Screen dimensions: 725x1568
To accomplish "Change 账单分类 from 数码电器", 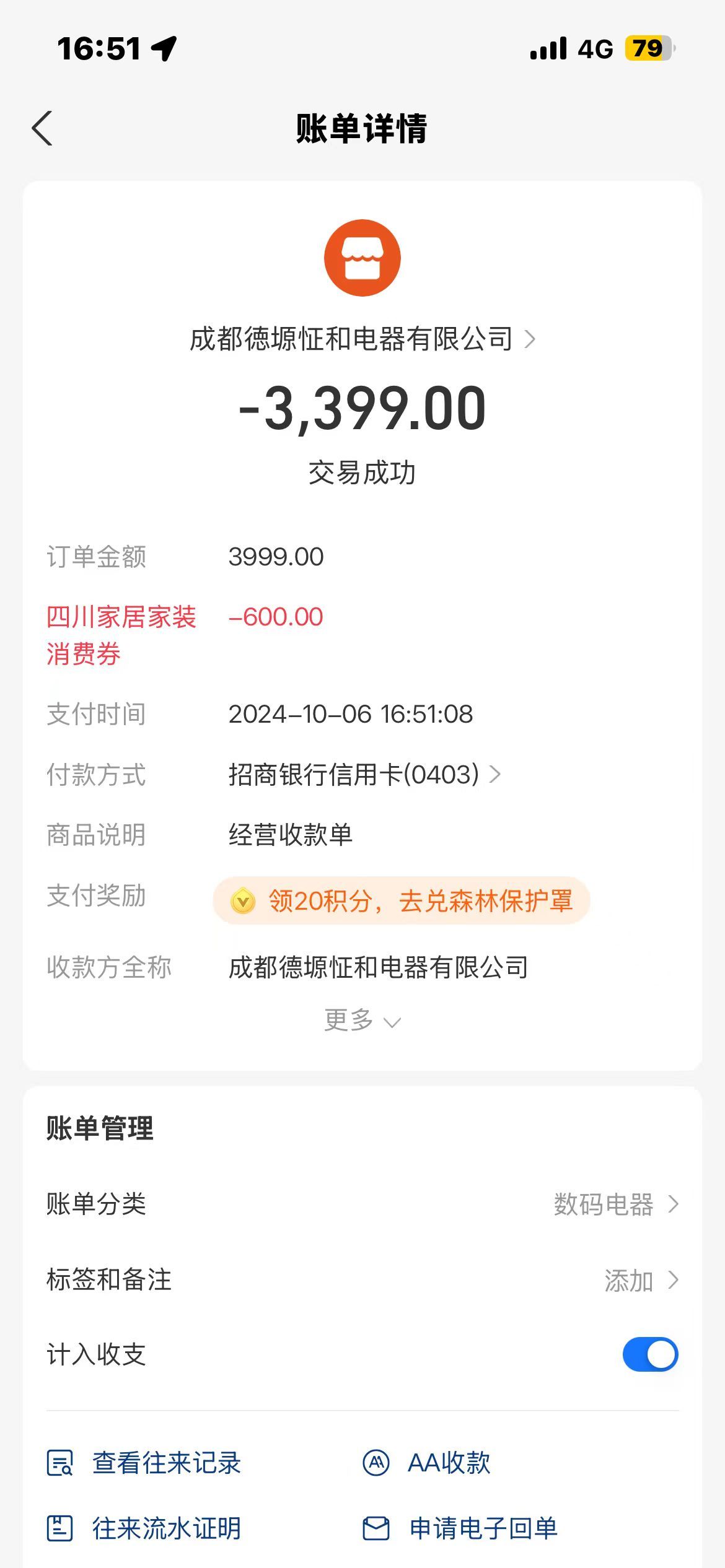I will coord(615,1204).
